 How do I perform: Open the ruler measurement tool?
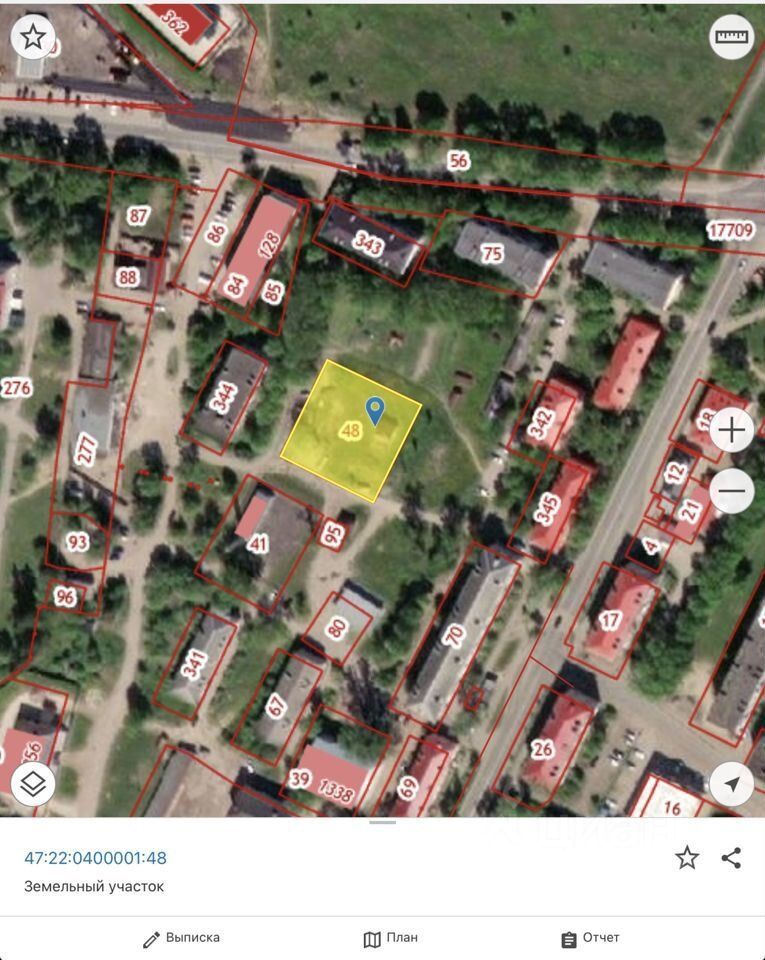pos(732,37)
